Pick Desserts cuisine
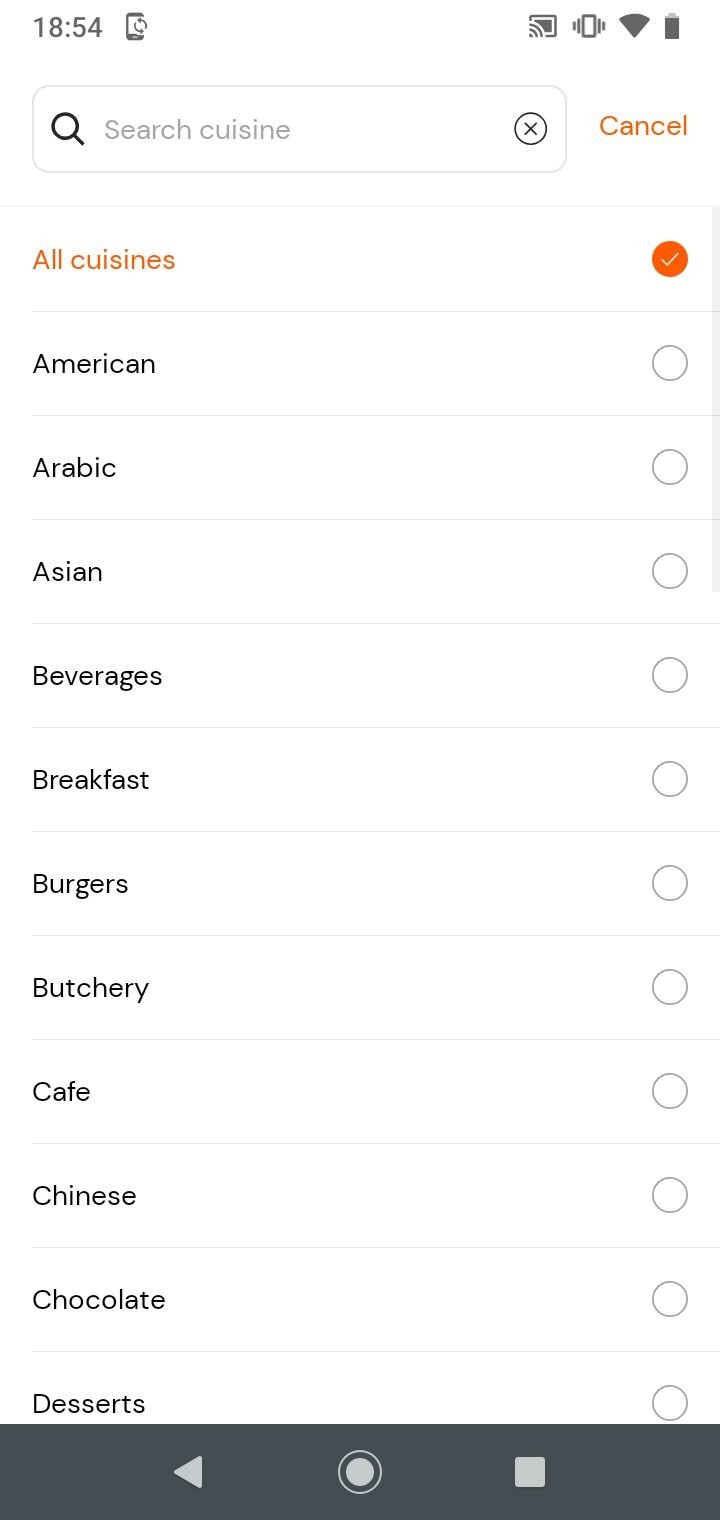This screenshot has height=1520, width=720. pos(360,1390)
